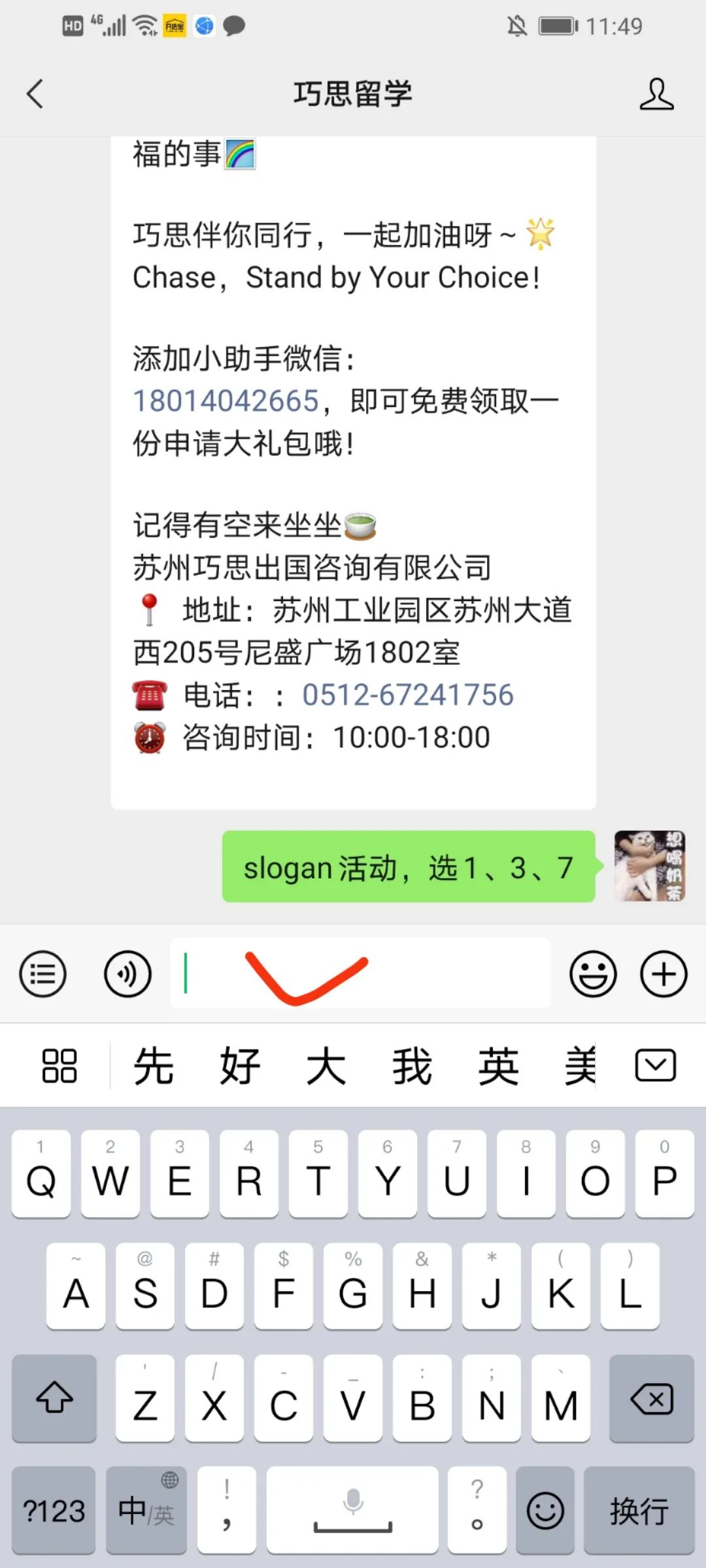Pick the candidate word 英
Image resolution: width=706 pixels, height=1568 pixels.
[498, 1066]
